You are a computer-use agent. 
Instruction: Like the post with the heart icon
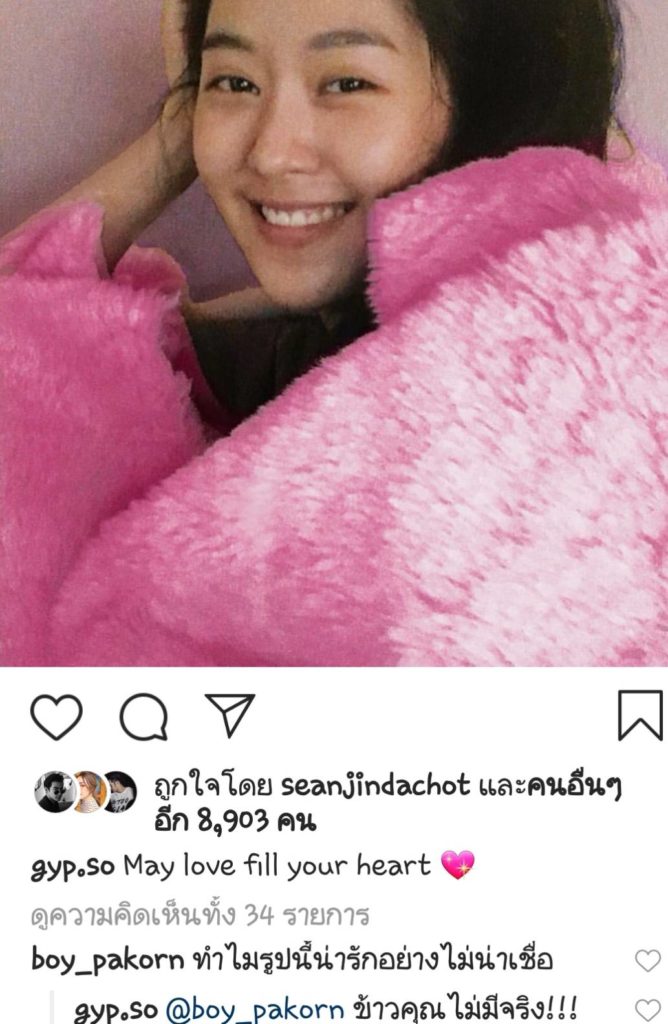pyautogui.click(x=56, y=716)
